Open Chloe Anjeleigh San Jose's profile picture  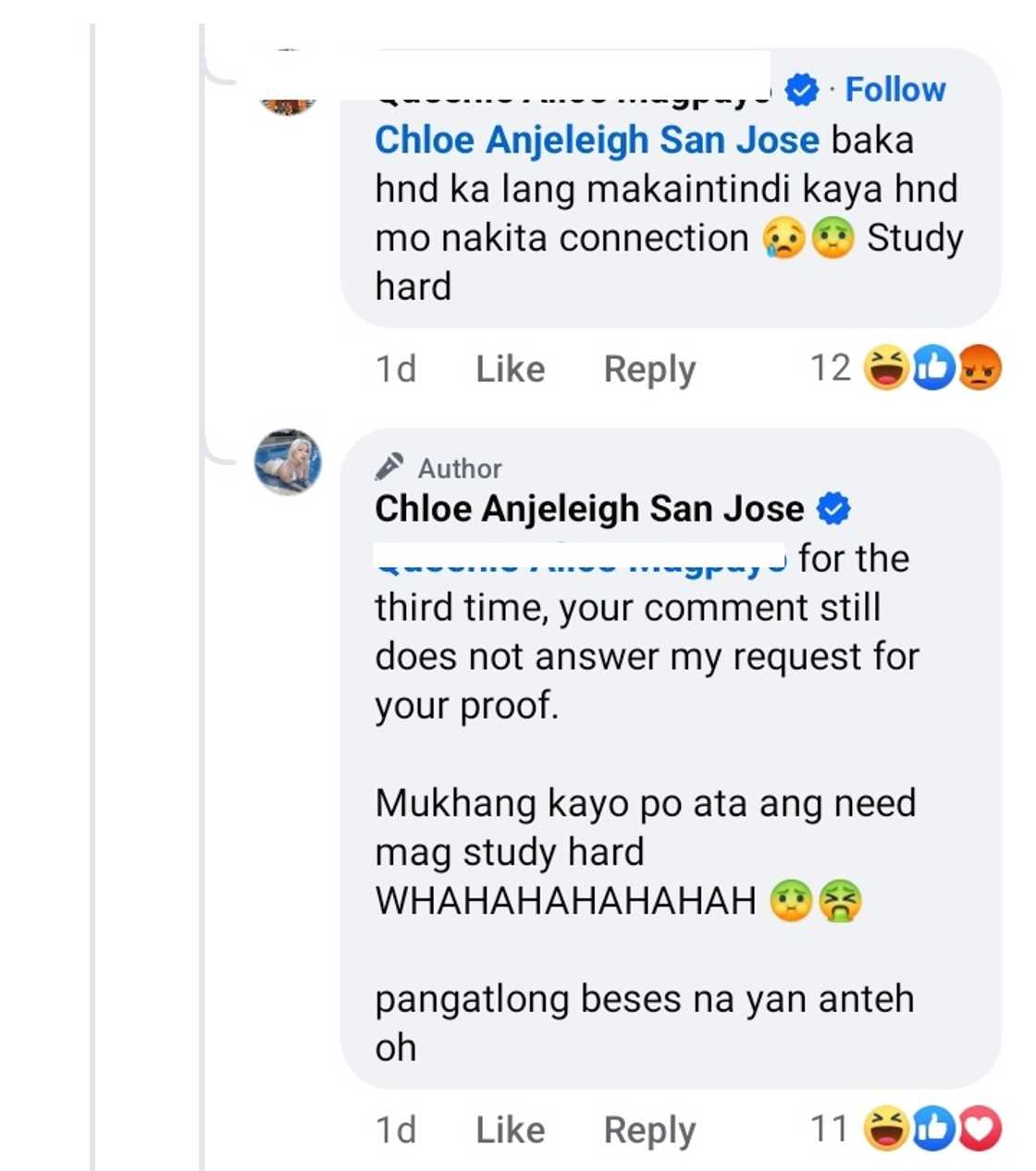tap(288, 462)
